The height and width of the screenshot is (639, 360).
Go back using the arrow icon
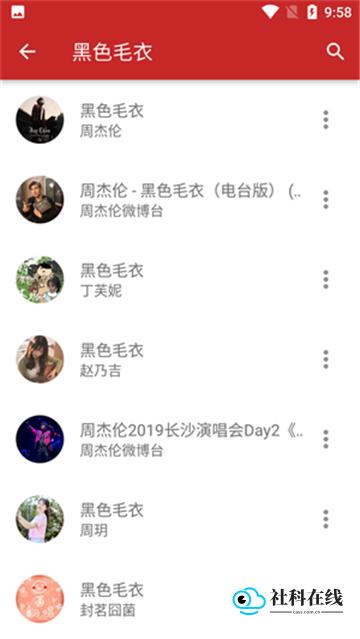pyautogui.click(x=27, y=52)
